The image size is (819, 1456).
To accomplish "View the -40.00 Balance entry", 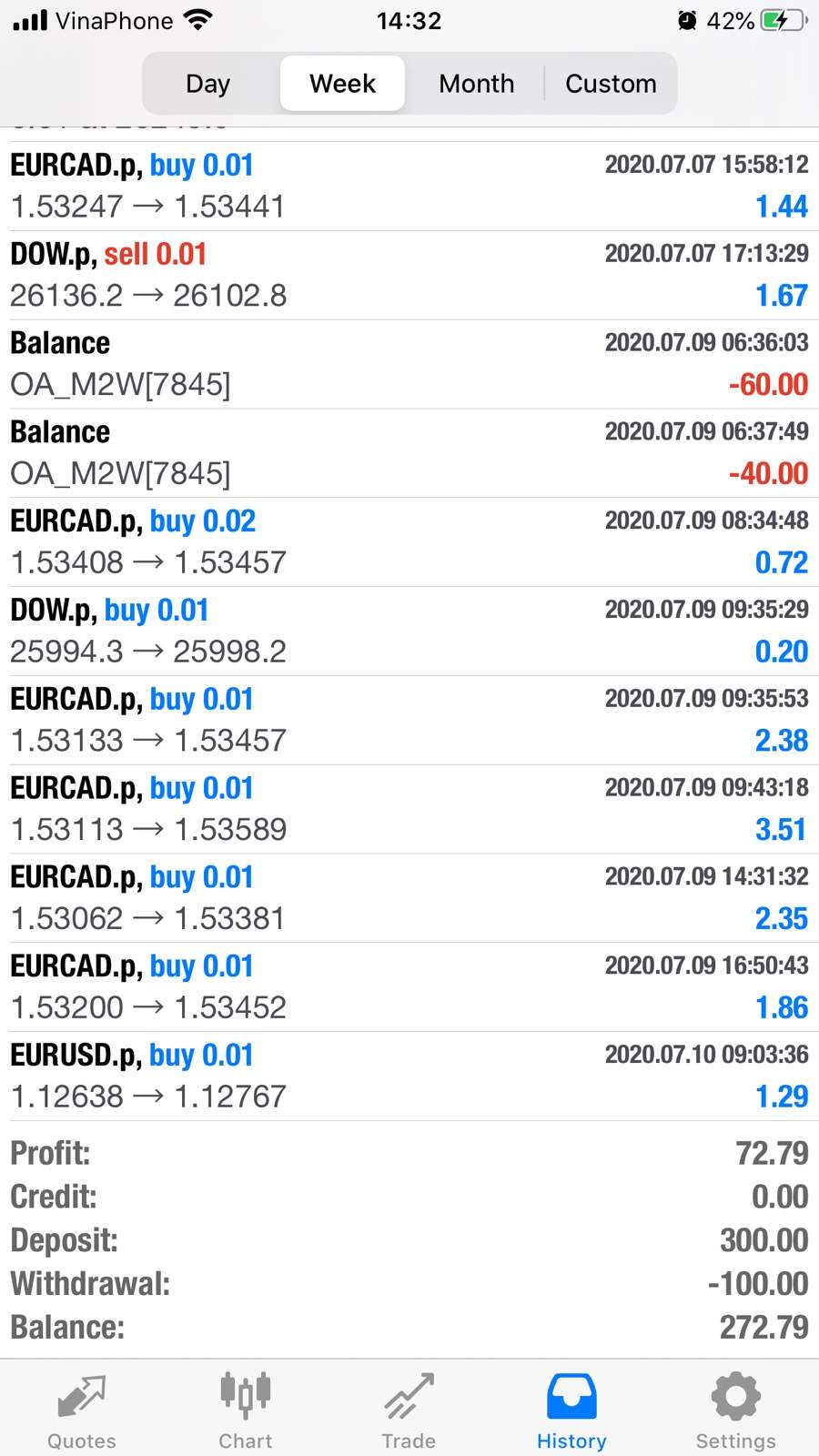I will (409, 453).
